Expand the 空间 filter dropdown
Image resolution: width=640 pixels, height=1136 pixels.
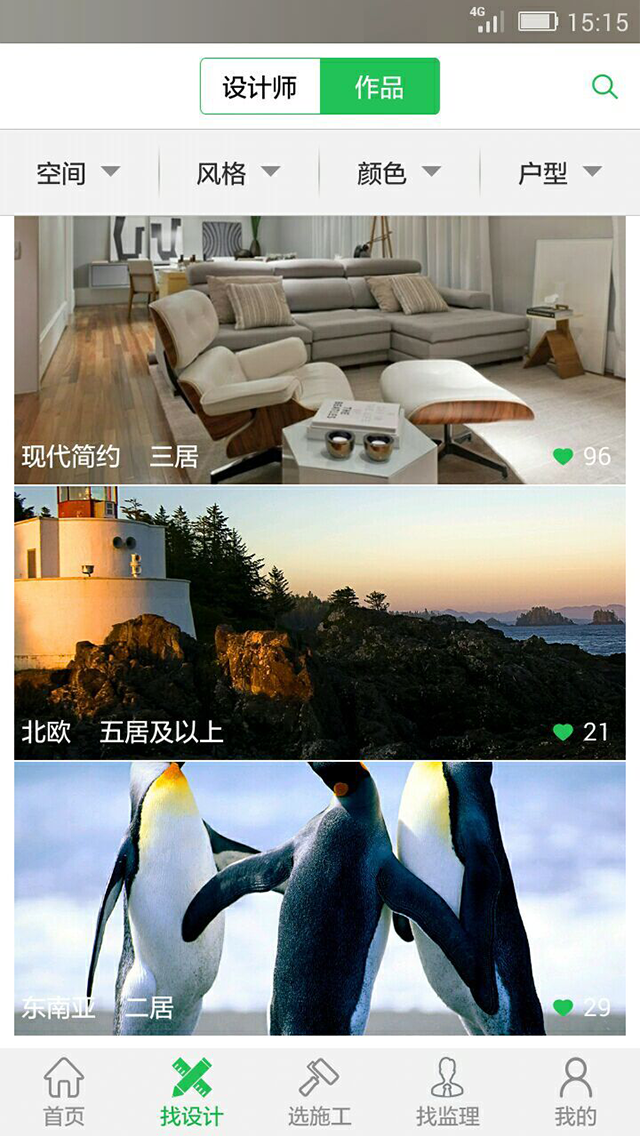pyautogui.click(x=78, y=173)
